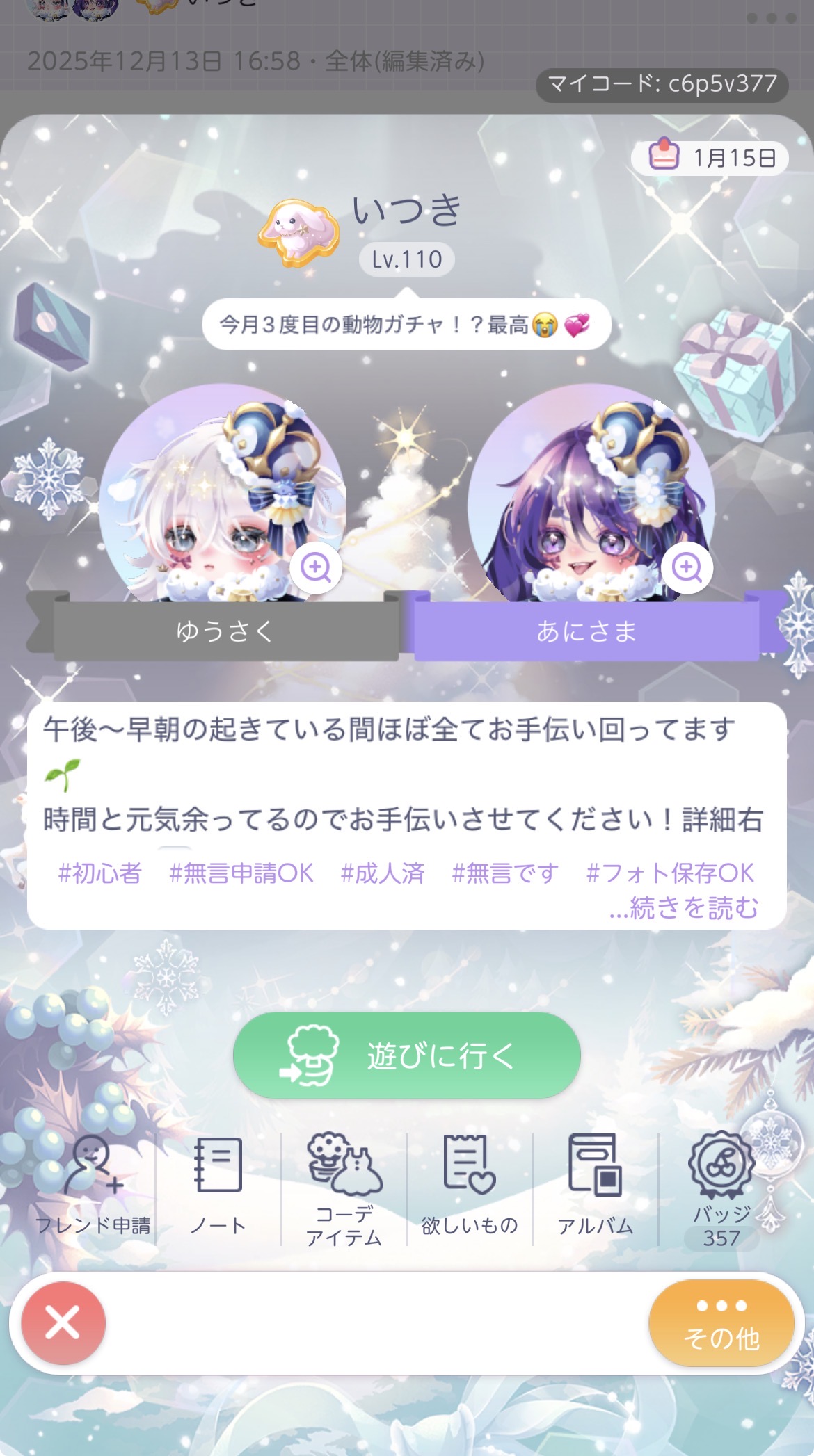
Task: Tap the 遊びに行く button
Action: coord(407,1055)
